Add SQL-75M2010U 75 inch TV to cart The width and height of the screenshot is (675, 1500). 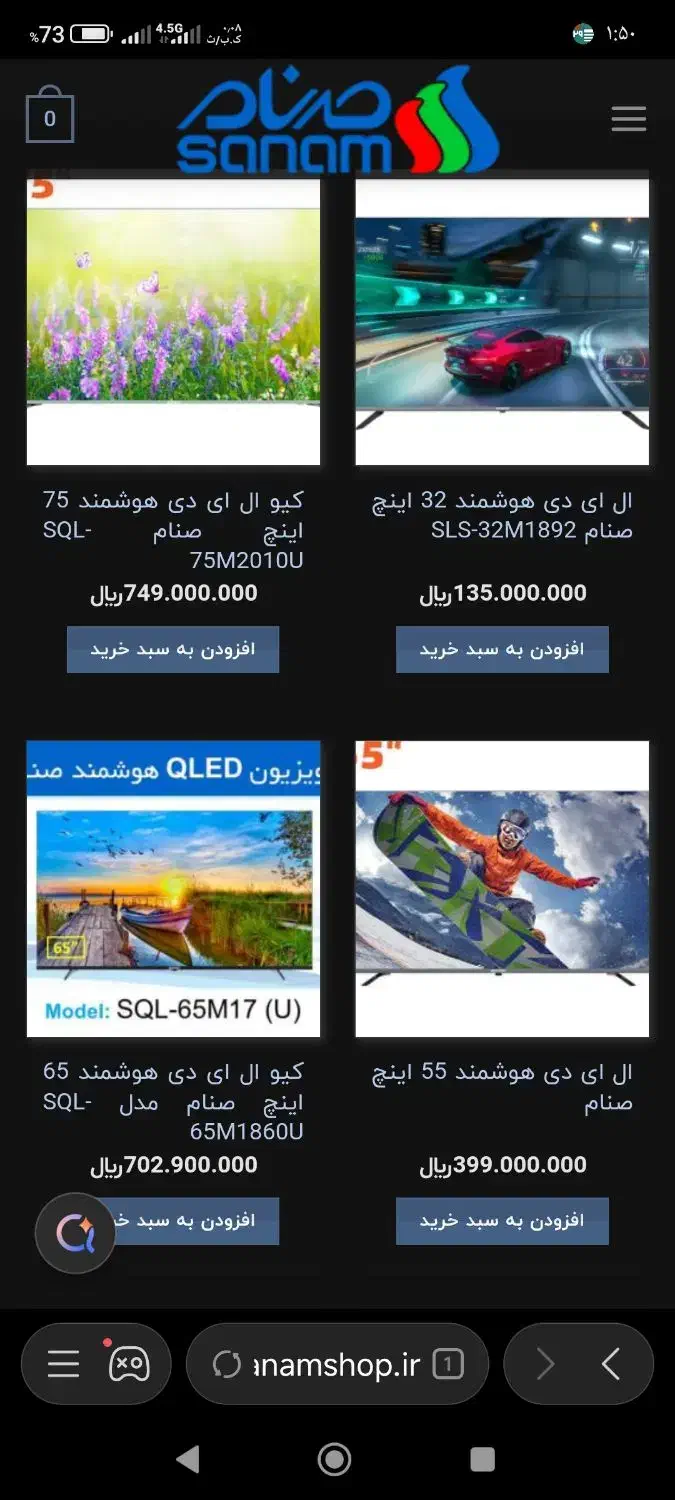pyautogui.click(x=173, y=649)
